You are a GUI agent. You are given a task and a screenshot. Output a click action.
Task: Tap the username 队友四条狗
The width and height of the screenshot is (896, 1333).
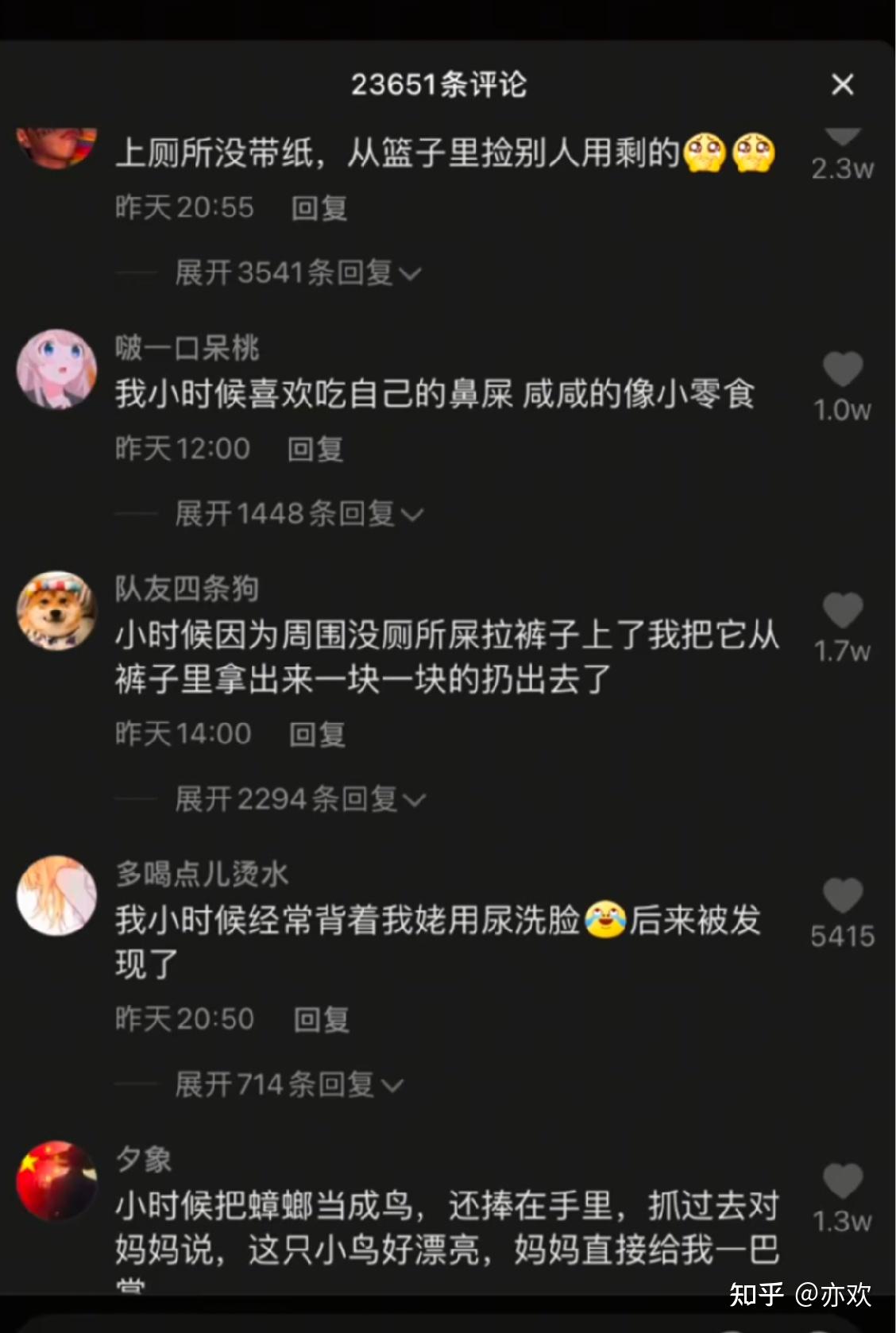[x=187, y=589]
